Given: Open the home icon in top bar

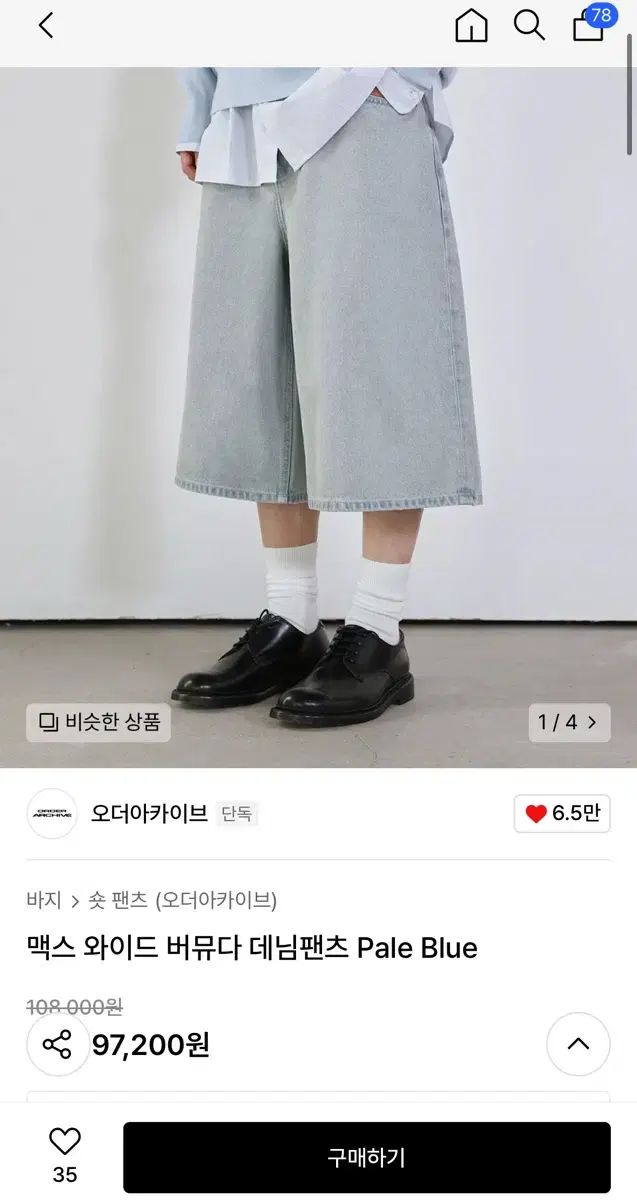Looking at the screenshot, I should (x=471, y=26).
